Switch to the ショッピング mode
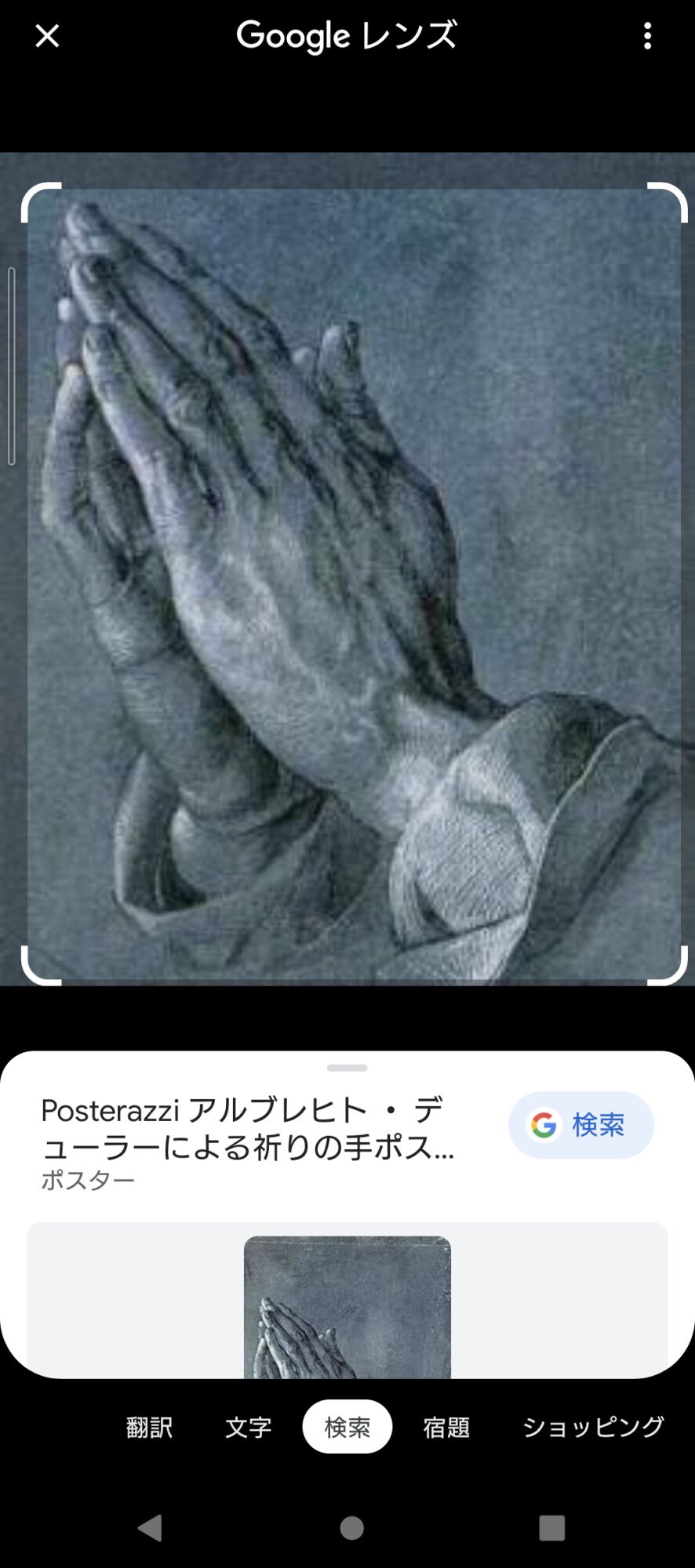Viewport: 695px width, 1568px height. coord(593,1427)
